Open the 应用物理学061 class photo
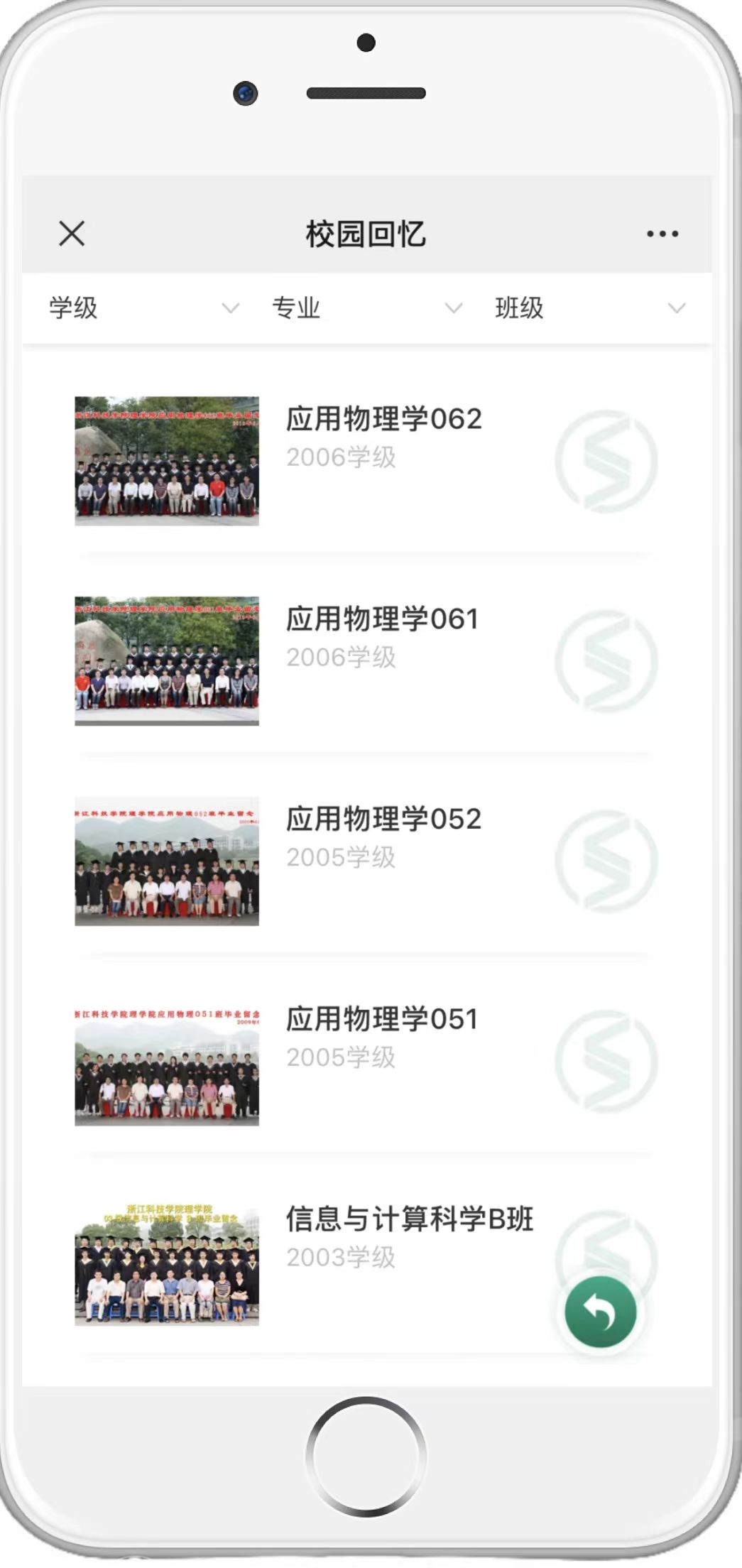The height and width of the screenshot is (1568, 742). pyautogui.click(x=167, y=661)
